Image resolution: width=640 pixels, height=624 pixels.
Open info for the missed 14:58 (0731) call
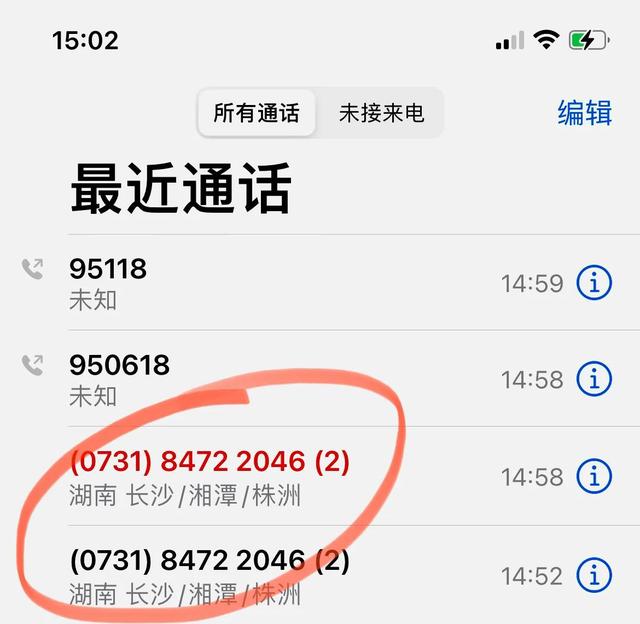point(594,477)
